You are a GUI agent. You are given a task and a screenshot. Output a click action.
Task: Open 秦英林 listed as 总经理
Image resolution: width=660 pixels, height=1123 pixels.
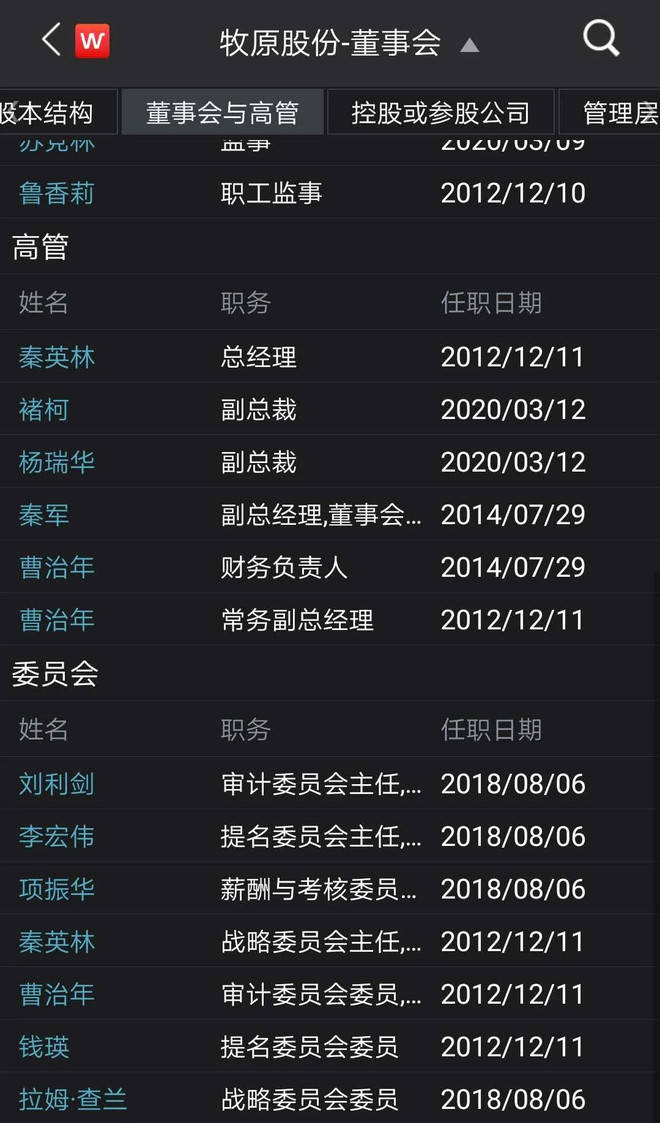click(57, 357)
